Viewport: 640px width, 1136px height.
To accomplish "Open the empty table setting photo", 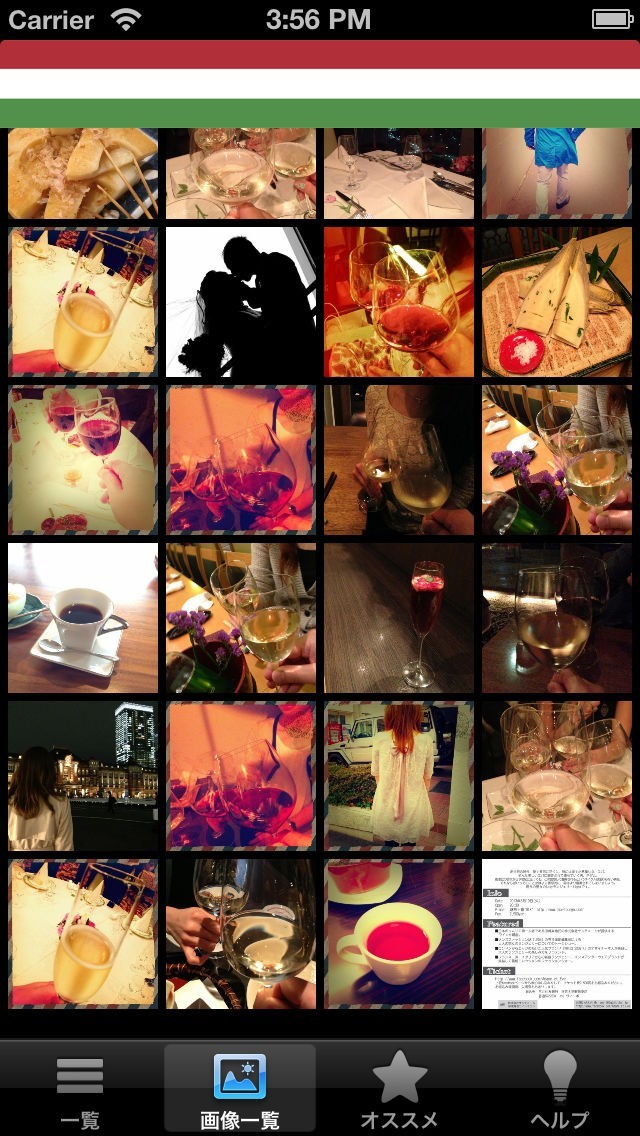I will [399, 174].
